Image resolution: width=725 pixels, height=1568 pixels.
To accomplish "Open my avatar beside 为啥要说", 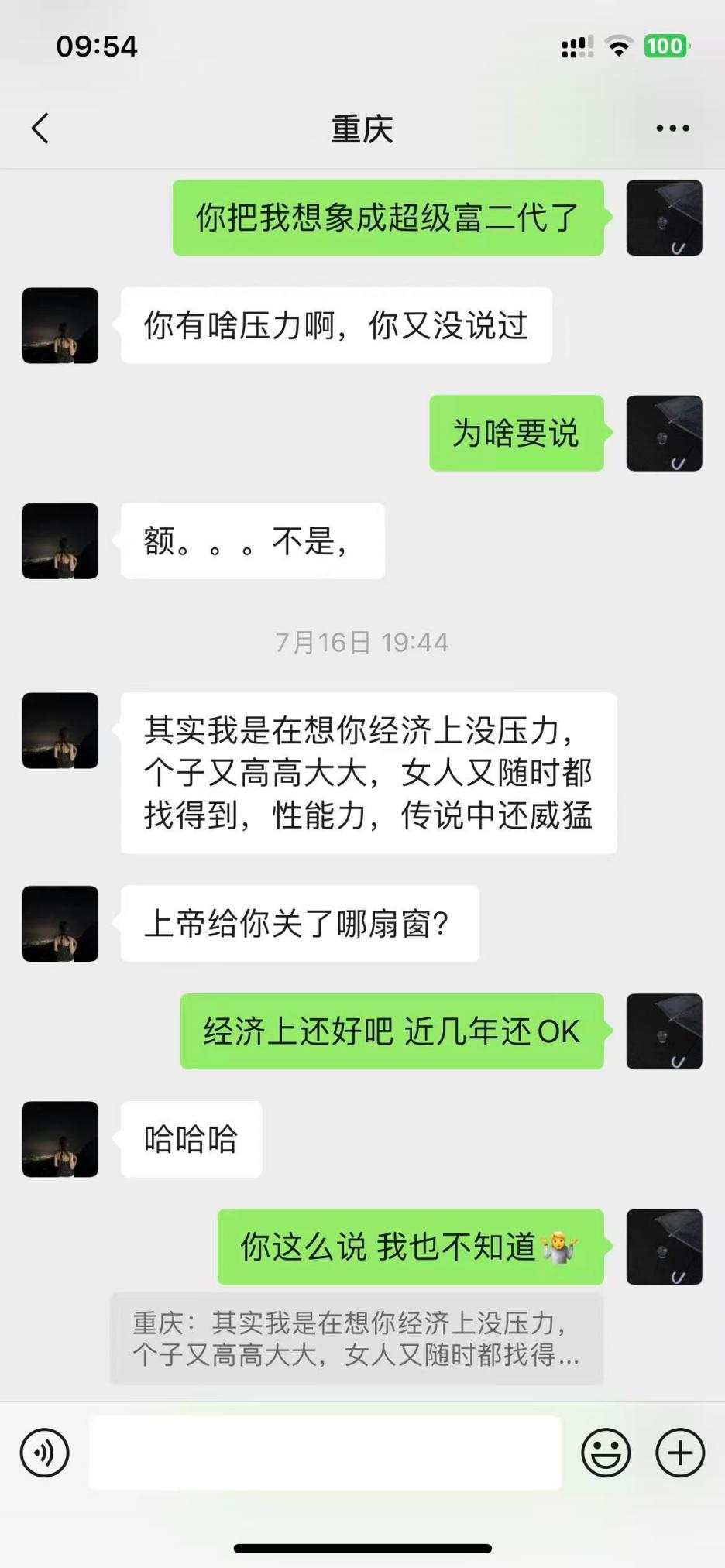I will pyautogui.click(x=664, y=433).
